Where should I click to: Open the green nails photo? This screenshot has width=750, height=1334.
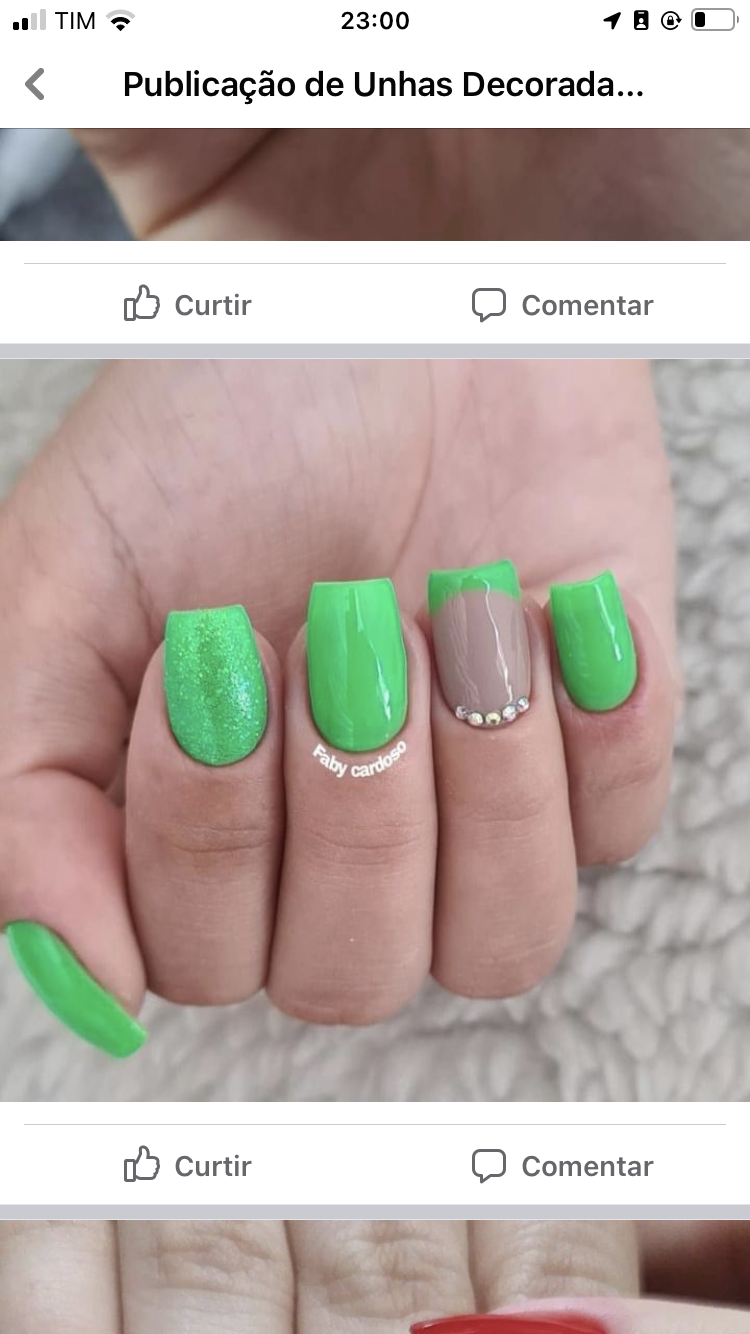375,730
